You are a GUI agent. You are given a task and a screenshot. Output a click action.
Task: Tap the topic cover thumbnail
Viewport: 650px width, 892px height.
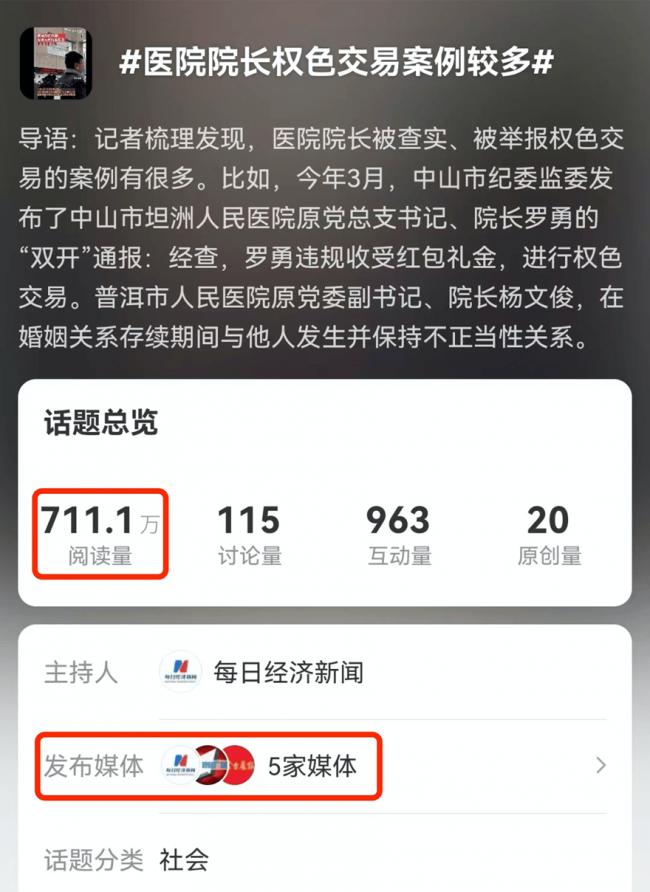coord(56,64)
